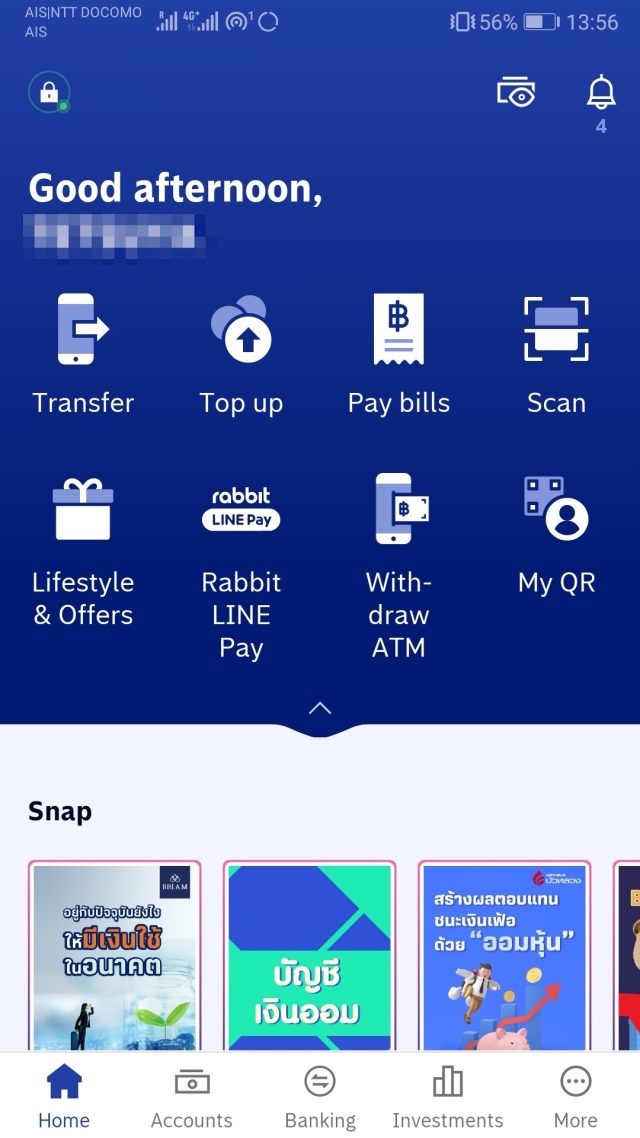The width and height of the screenshot is (640, 1138).
Task: Toggle balance visibility eye icon
Action: [x=516, y=92]
